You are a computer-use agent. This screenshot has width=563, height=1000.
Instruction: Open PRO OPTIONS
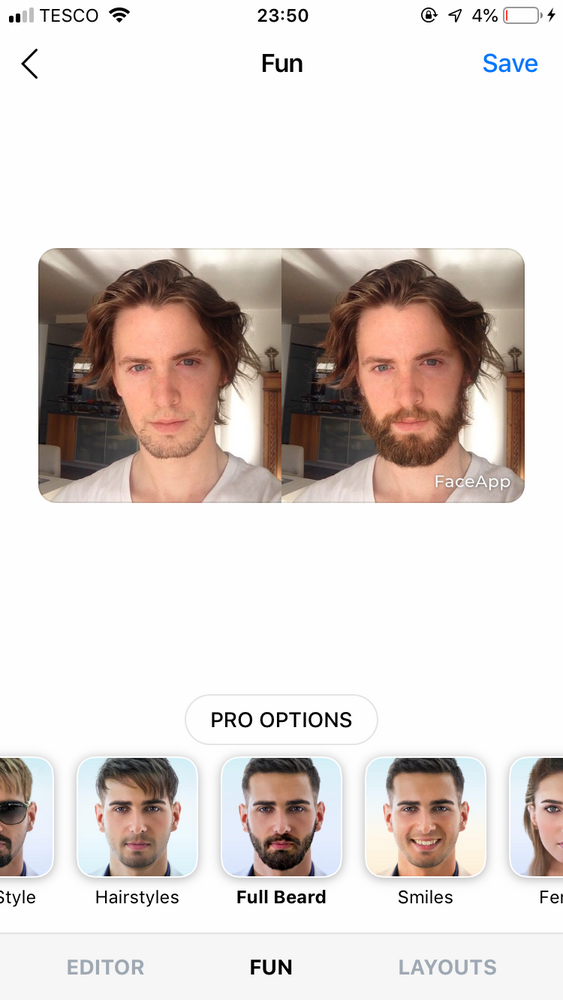281,719
